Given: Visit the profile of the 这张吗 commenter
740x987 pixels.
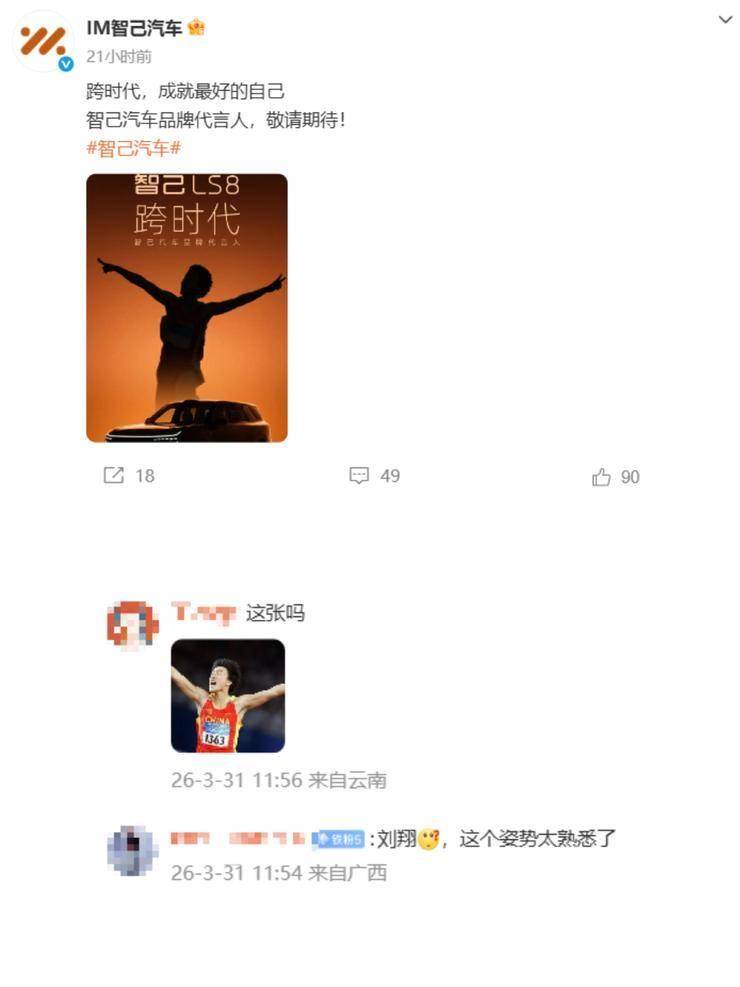Looking at the screenshot, I should pyautogui.click(x=132, y=626).
